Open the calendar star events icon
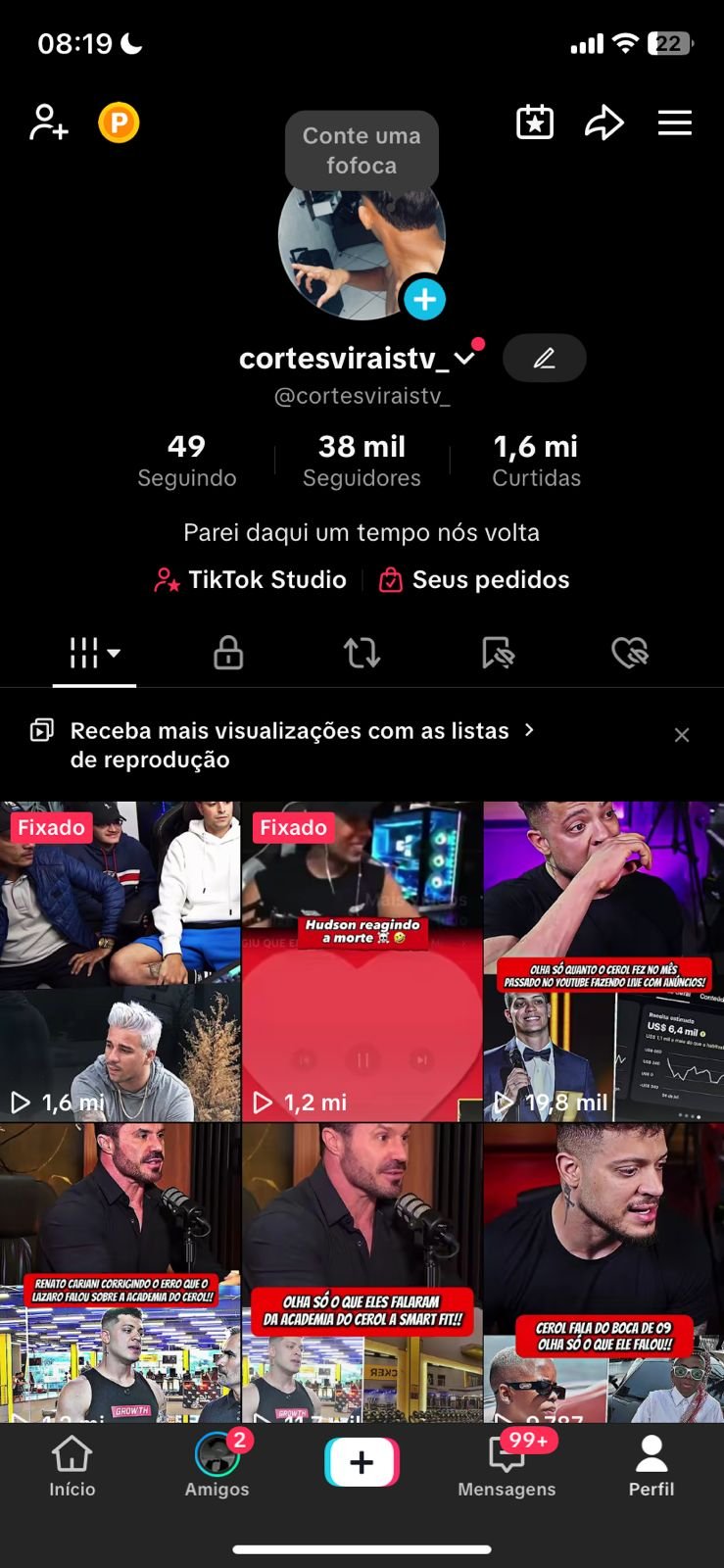The image size is (724, 1568). [x=535, y=123]
